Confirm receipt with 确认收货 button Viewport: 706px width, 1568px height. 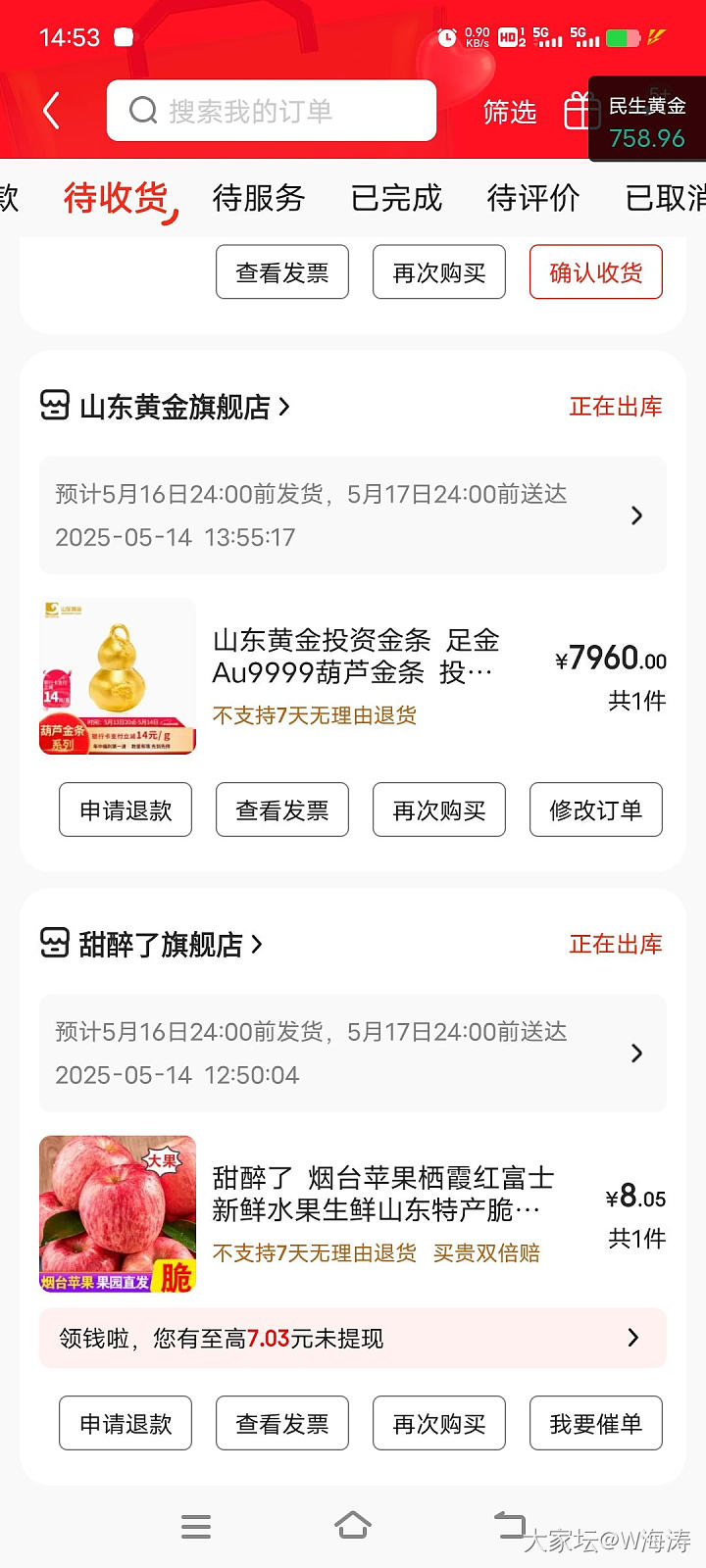[595, 272]
